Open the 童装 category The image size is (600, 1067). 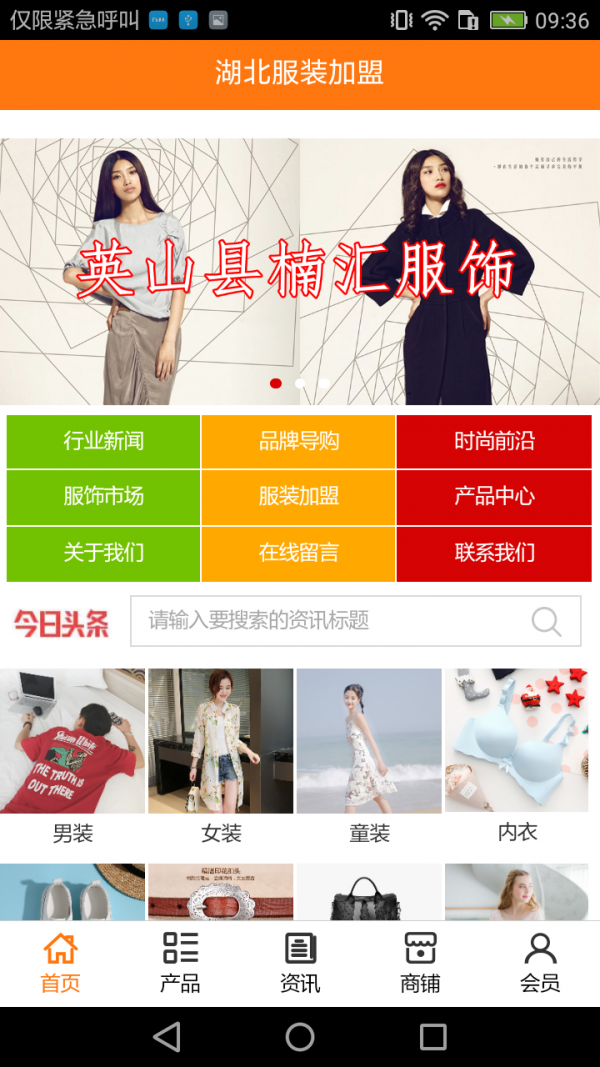click(x=369, y=757)
